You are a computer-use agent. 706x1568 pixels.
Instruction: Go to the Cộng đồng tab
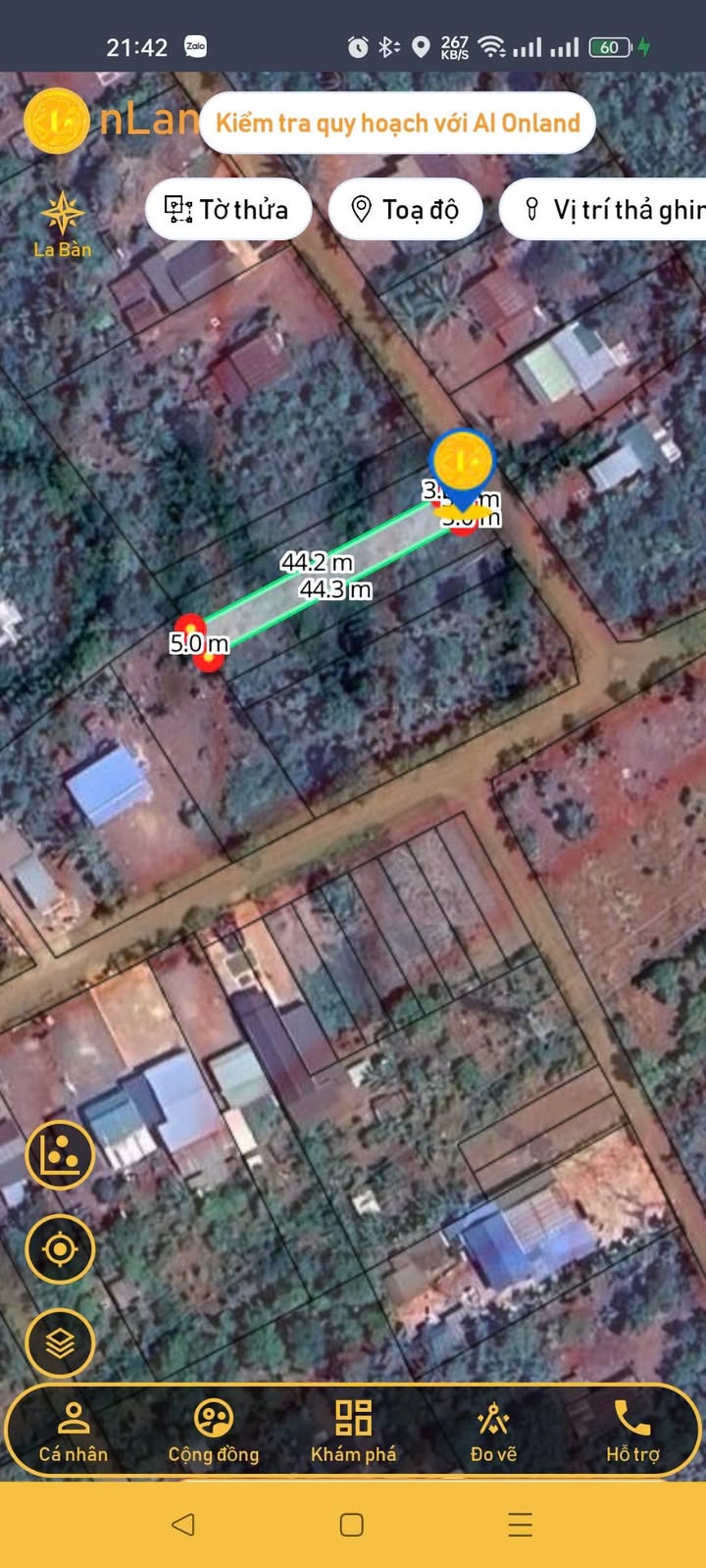click(213, 1432)
